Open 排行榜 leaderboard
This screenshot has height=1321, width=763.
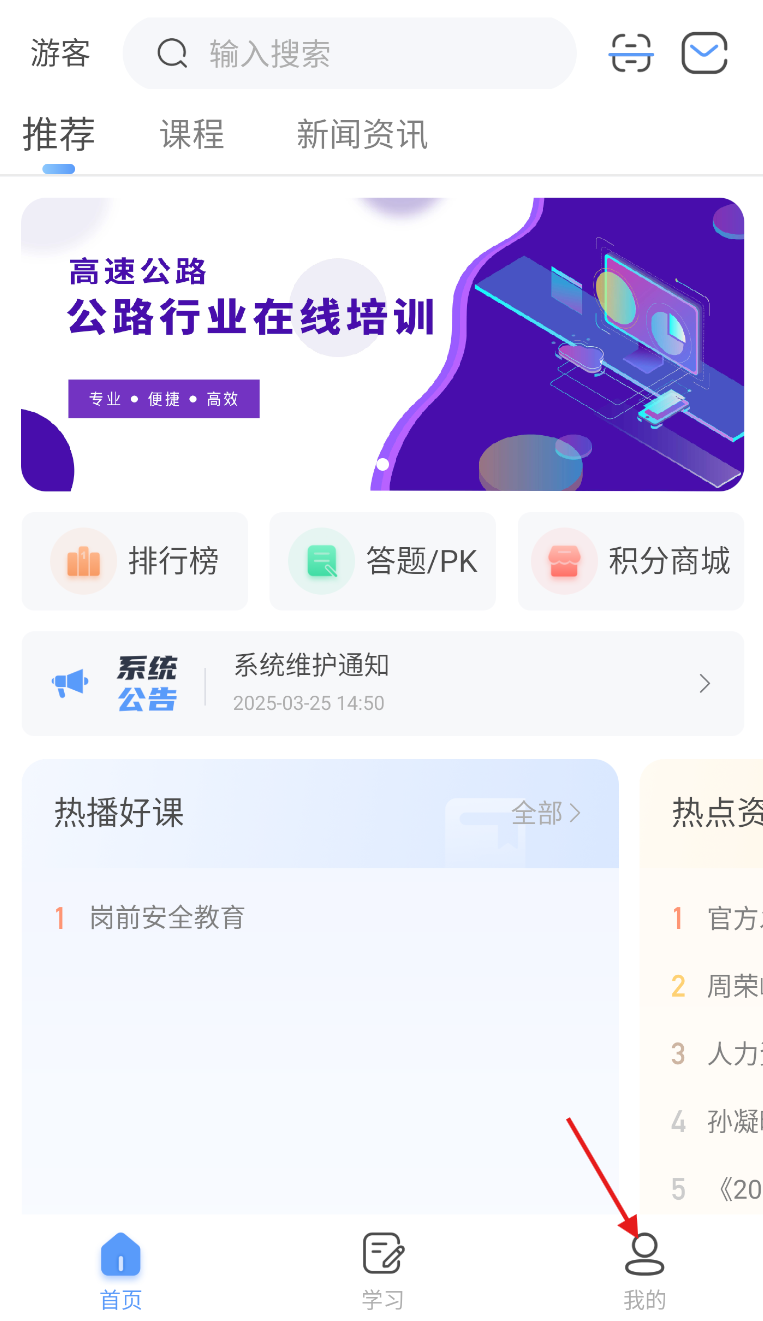135,561
